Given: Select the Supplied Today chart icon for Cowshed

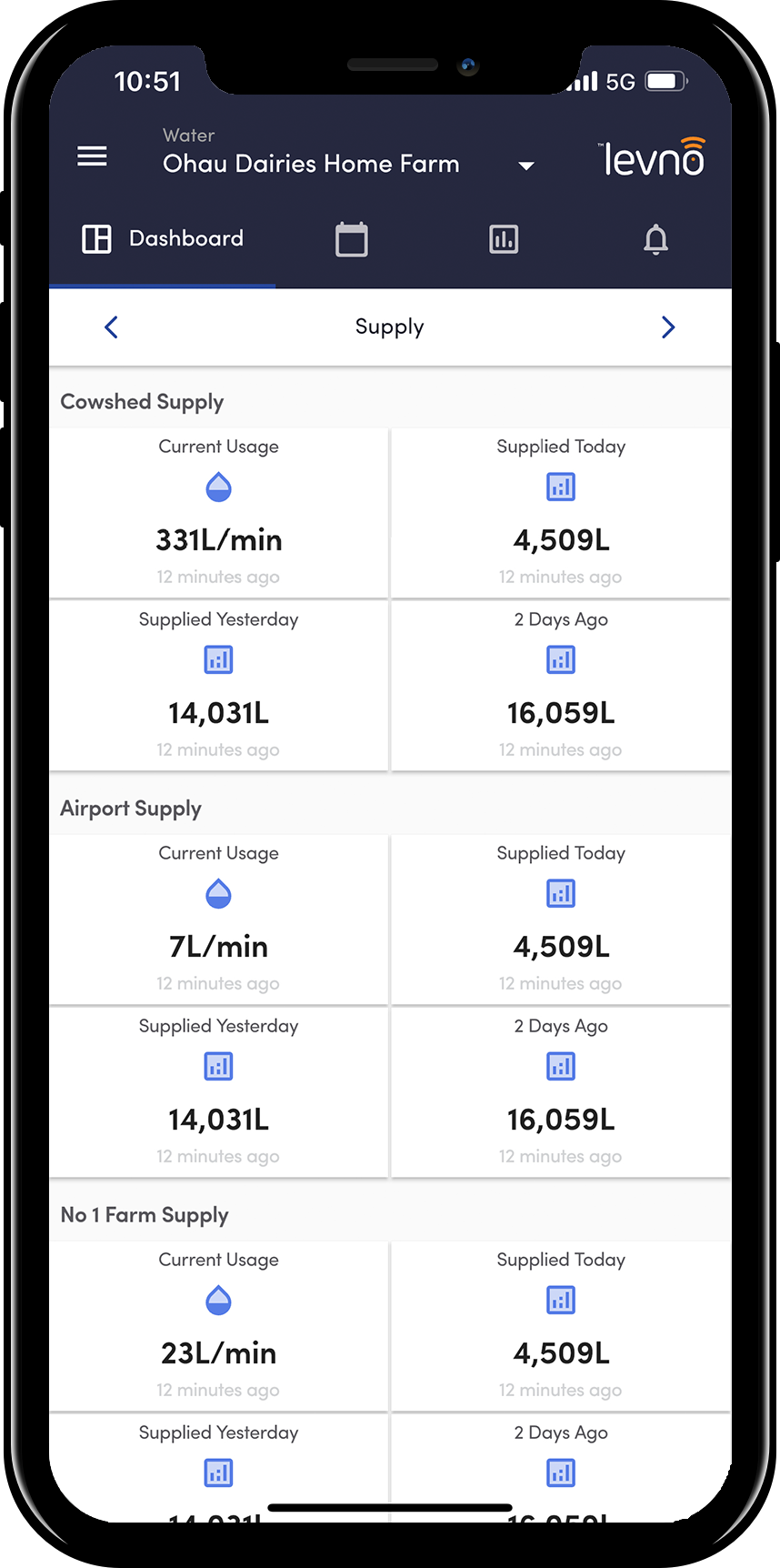Looking at the screenshot, I should 560,487.
